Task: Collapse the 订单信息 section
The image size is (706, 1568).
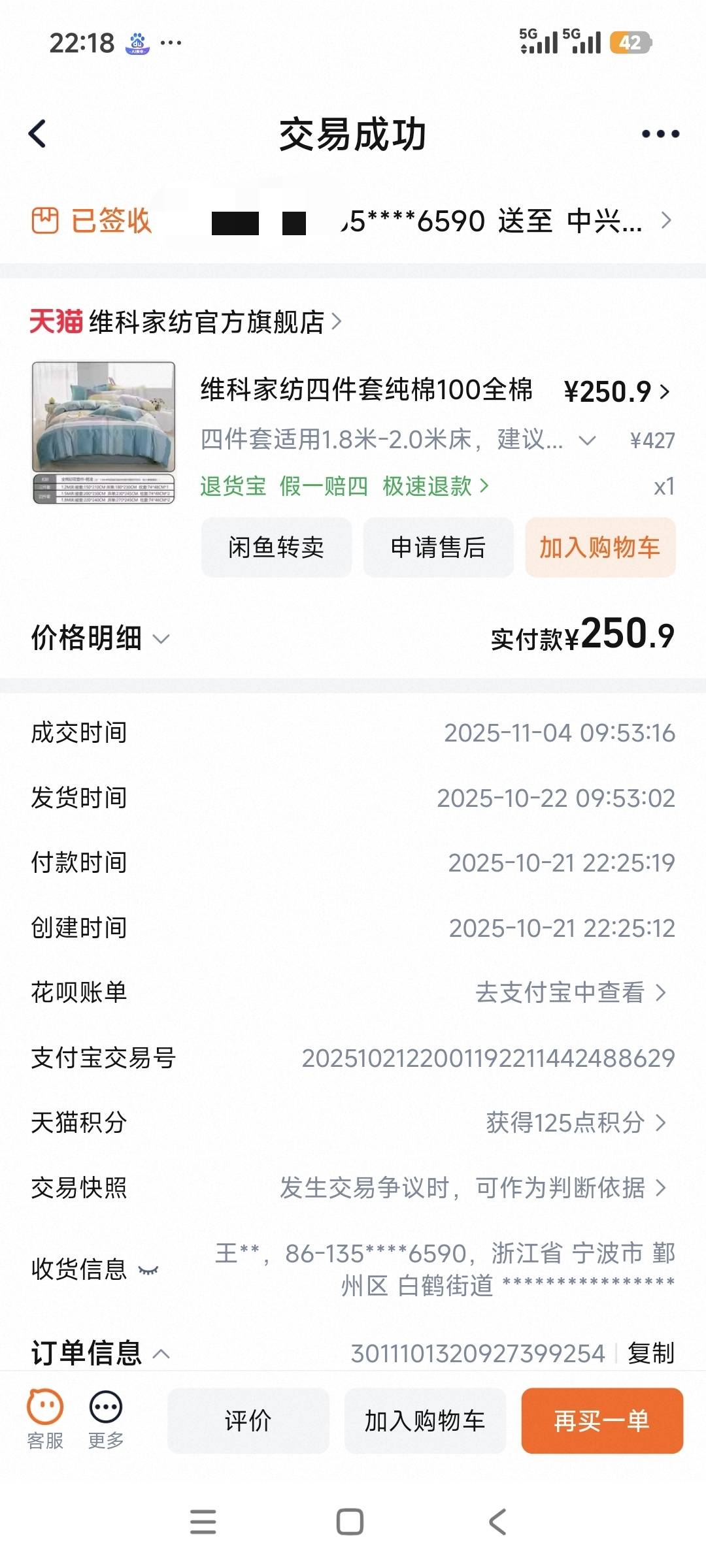Action: [161, 1354]
